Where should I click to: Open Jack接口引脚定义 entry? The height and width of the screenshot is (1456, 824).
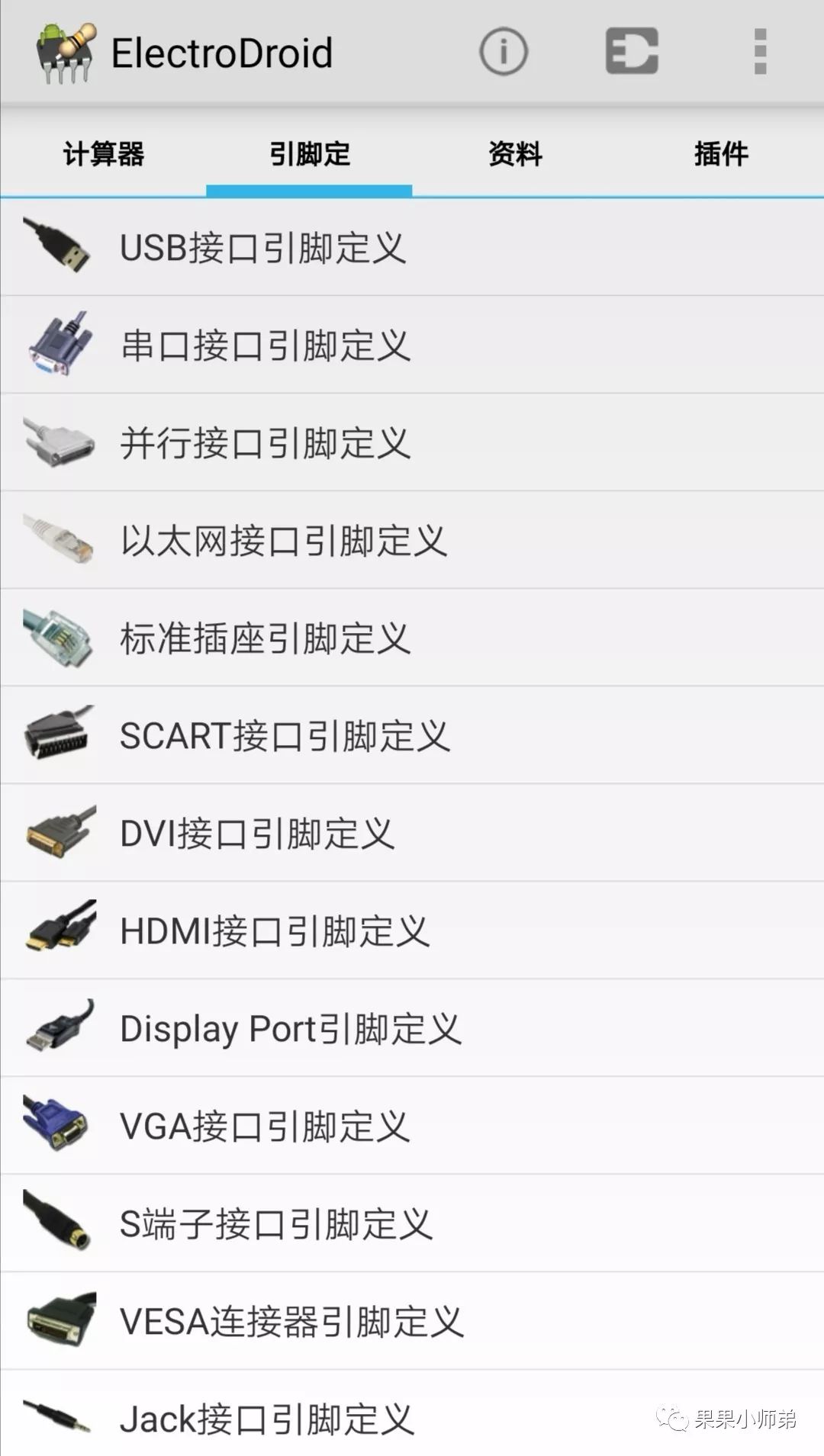[x=412, y=1418]
